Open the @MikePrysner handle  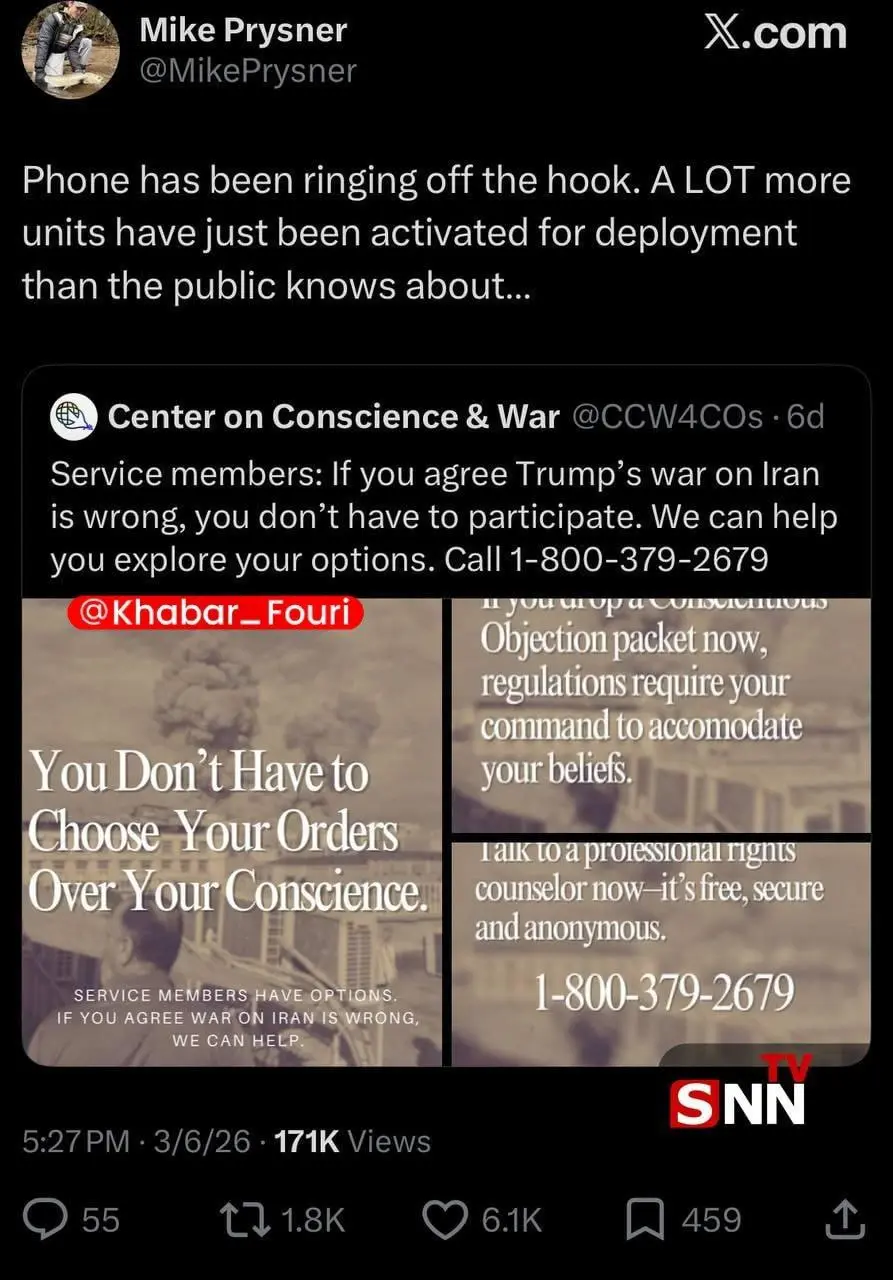point(248,71)
